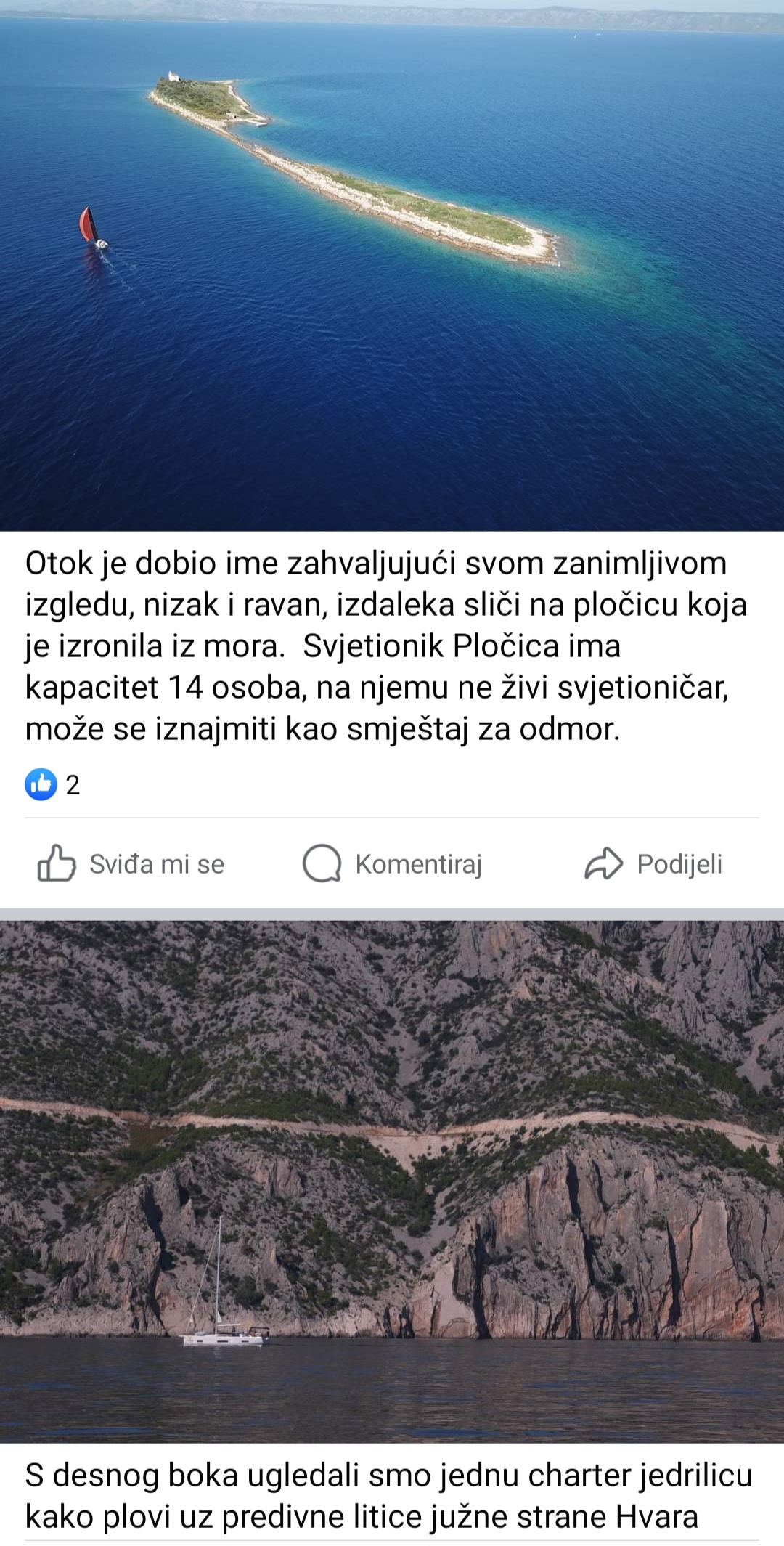This screenshot has height=1546, width=784.
Task: Open the sailboat by Hvar cliffs photo
Action: point(392,1181)
